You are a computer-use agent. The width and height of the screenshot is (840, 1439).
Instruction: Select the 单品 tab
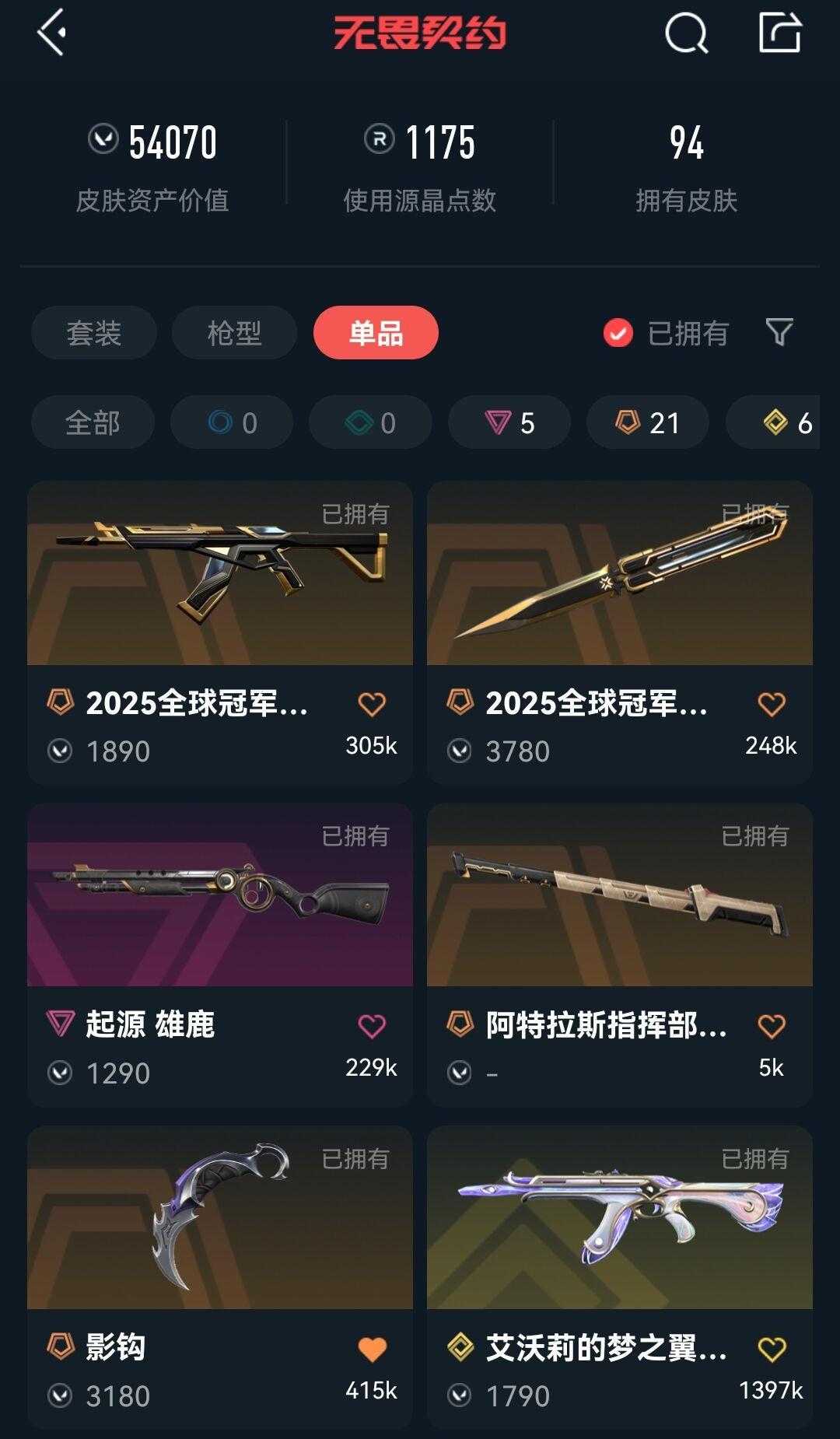[376, 333]
